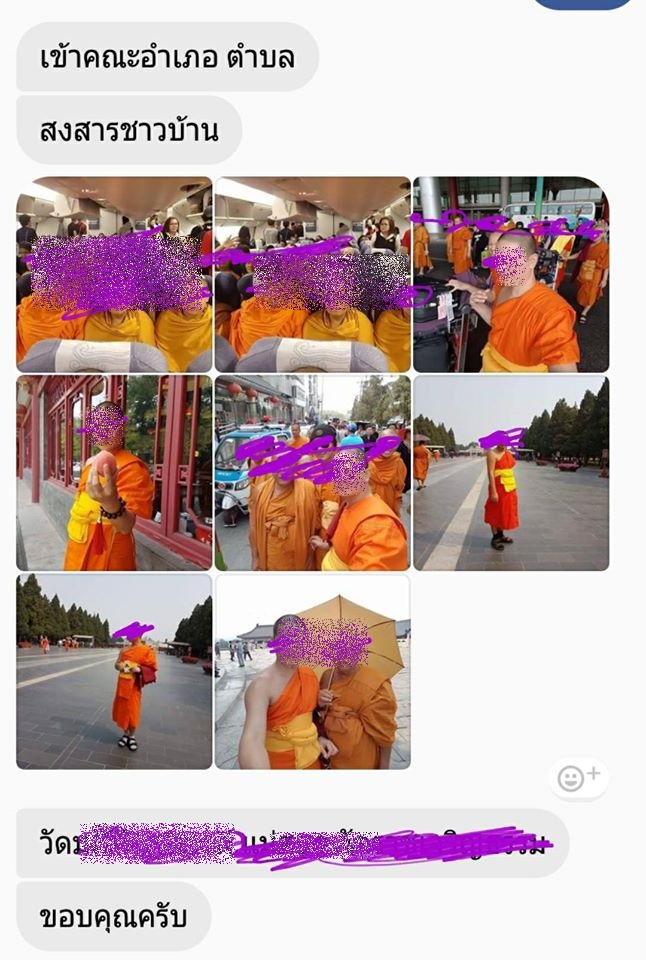Open plaza photo of monk with yellow bag
Image resolution: width=646 pixels, height=960 pixels.
511,473
